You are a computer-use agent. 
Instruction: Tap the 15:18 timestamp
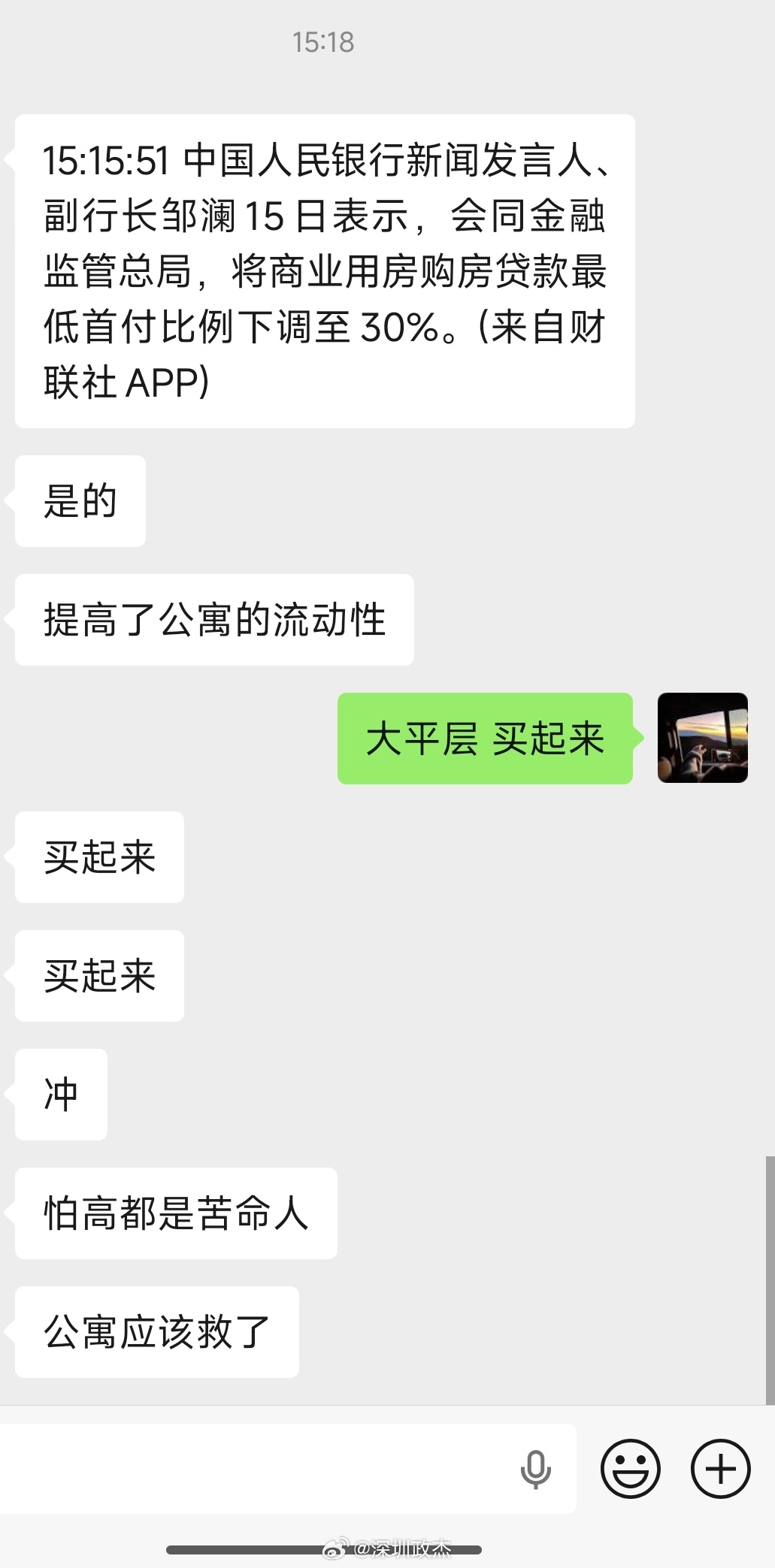pyautogui.click(x=322, y=43)
